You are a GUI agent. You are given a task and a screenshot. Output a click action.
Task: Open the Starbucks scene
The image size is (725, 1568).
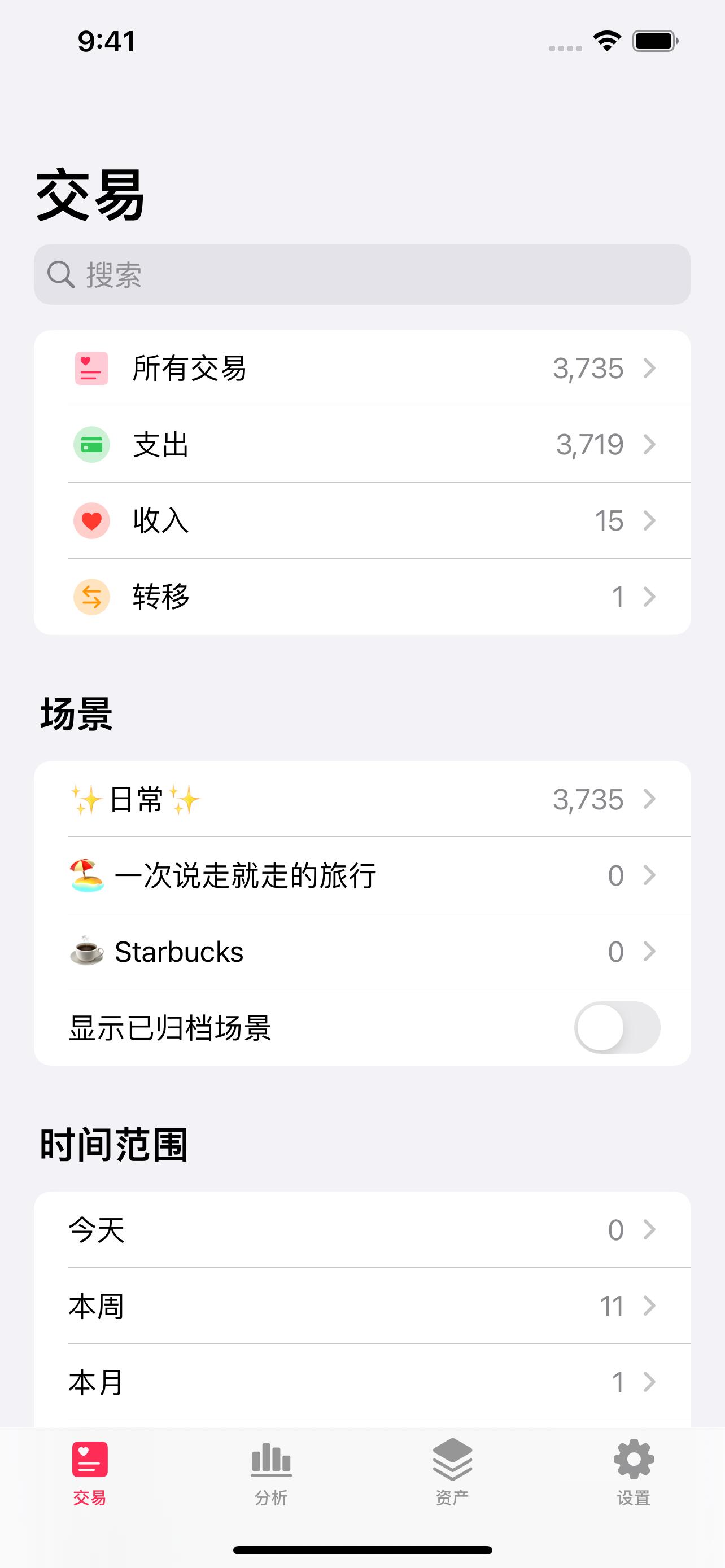[x=362, y=952]
